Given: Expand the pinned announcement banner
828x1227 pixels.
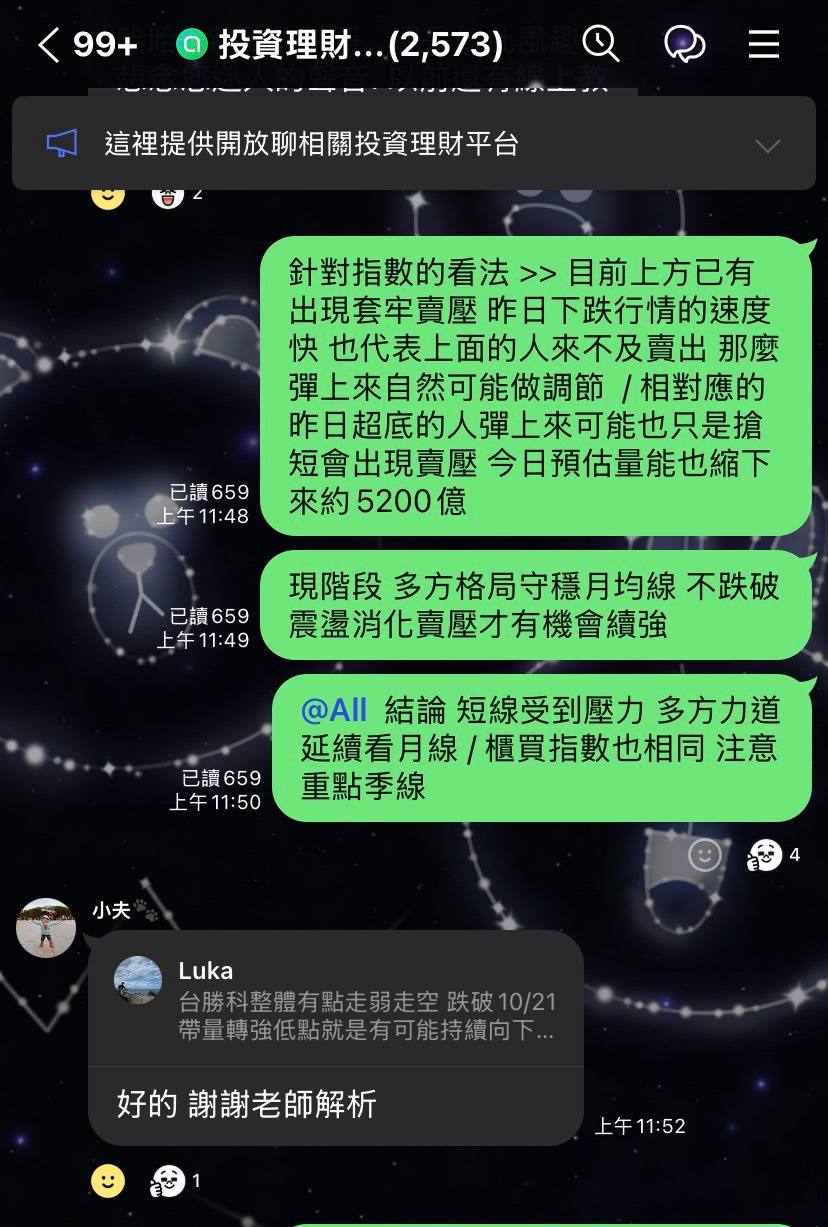Looking at the screenshot, I should [767, 146].
